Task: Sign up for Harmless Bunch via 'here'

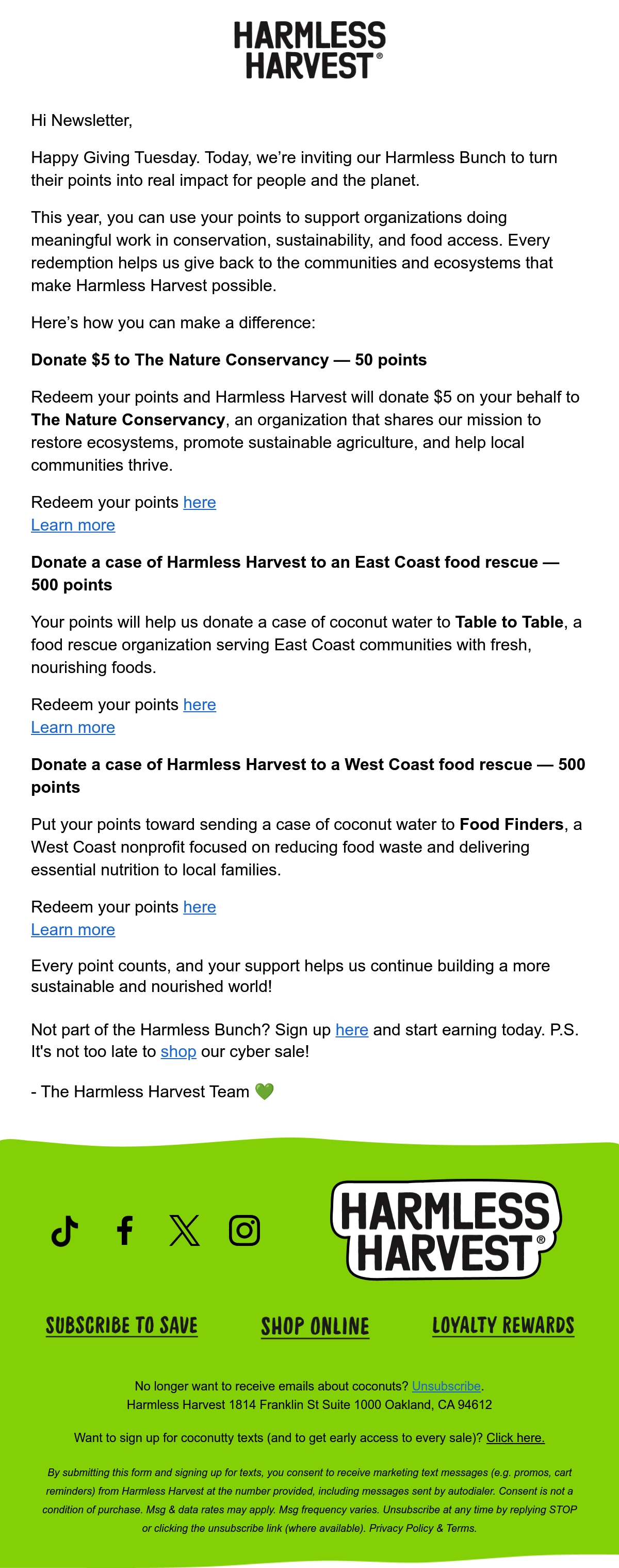Action: point(352,1029)
